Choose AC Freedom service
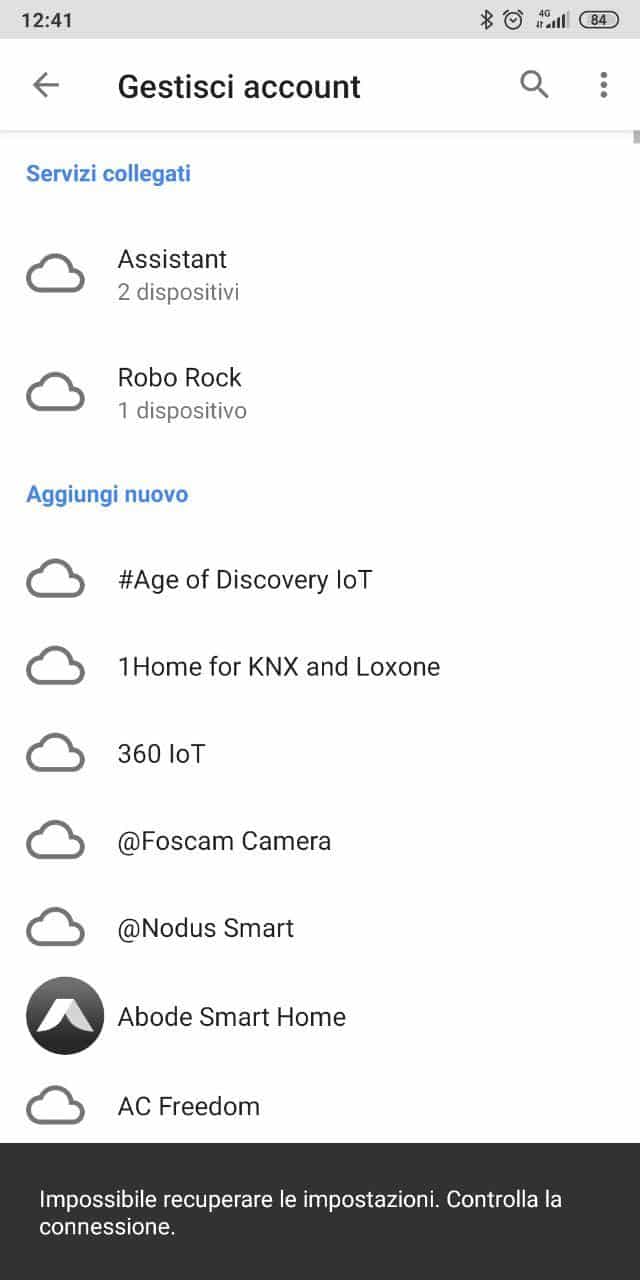The height and width of the screenshot is (1280, 640). click(x=320, y=1106)
